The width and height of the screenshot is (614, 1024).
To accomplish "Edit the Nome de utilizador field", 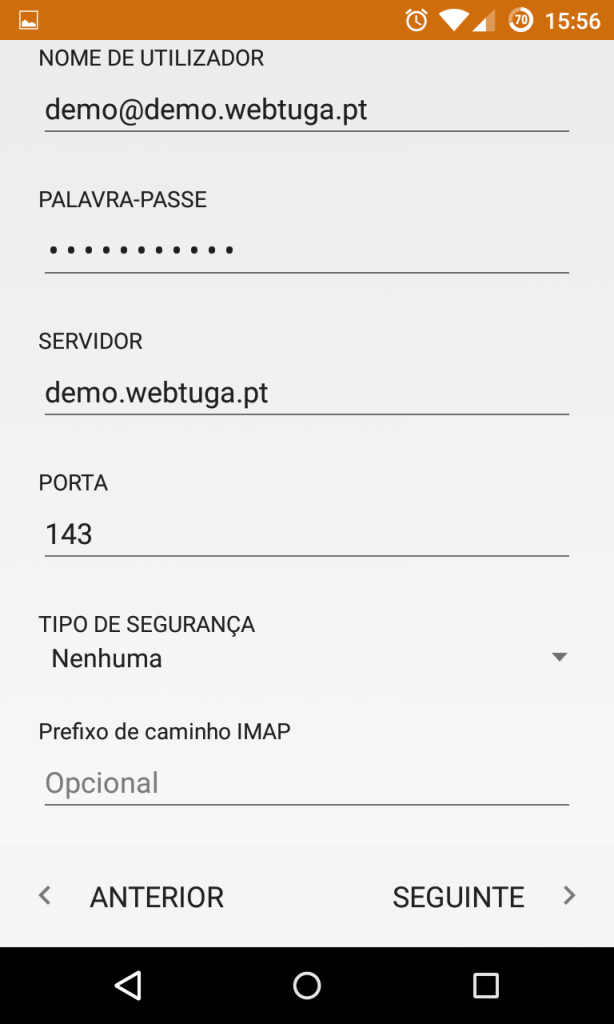I will (305, 109).
